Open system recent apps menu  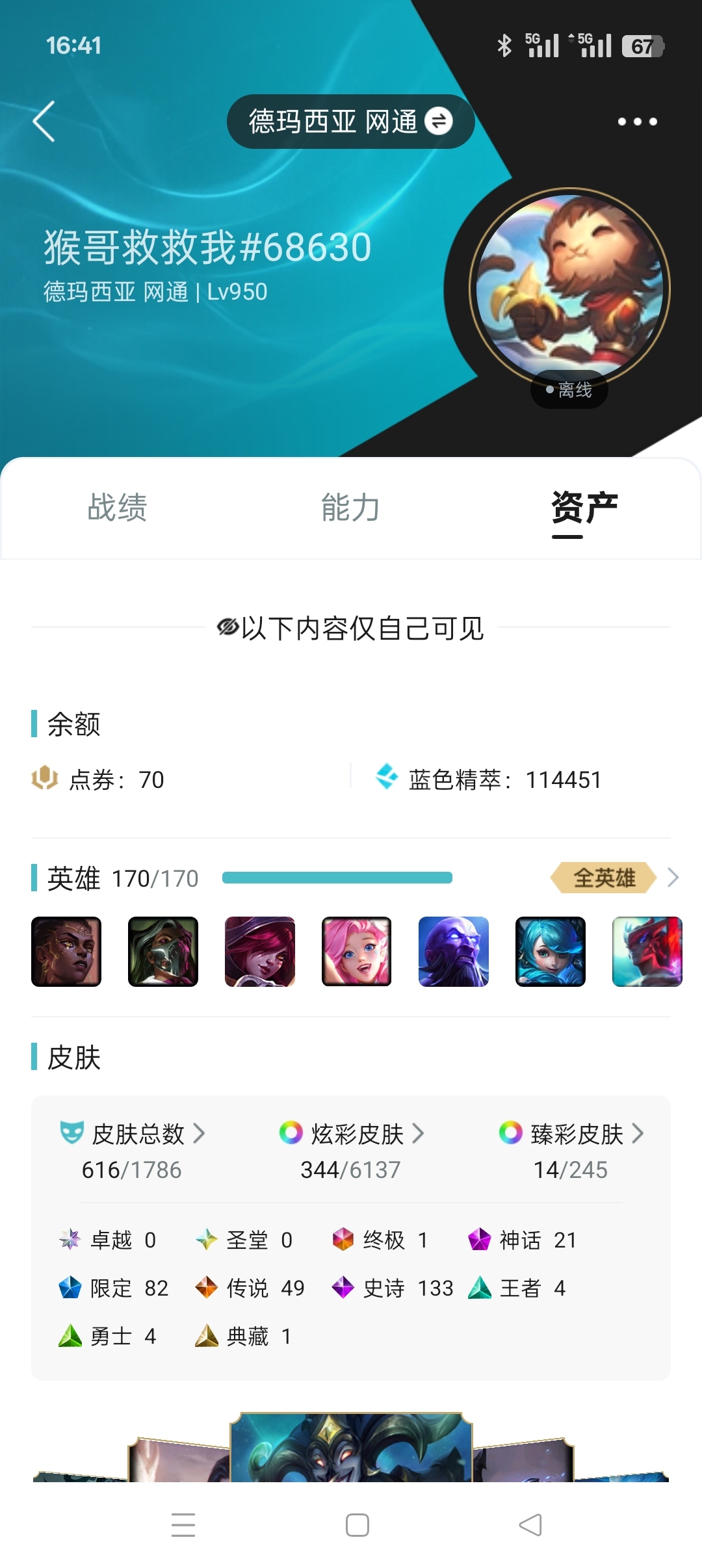[183, 1525]
